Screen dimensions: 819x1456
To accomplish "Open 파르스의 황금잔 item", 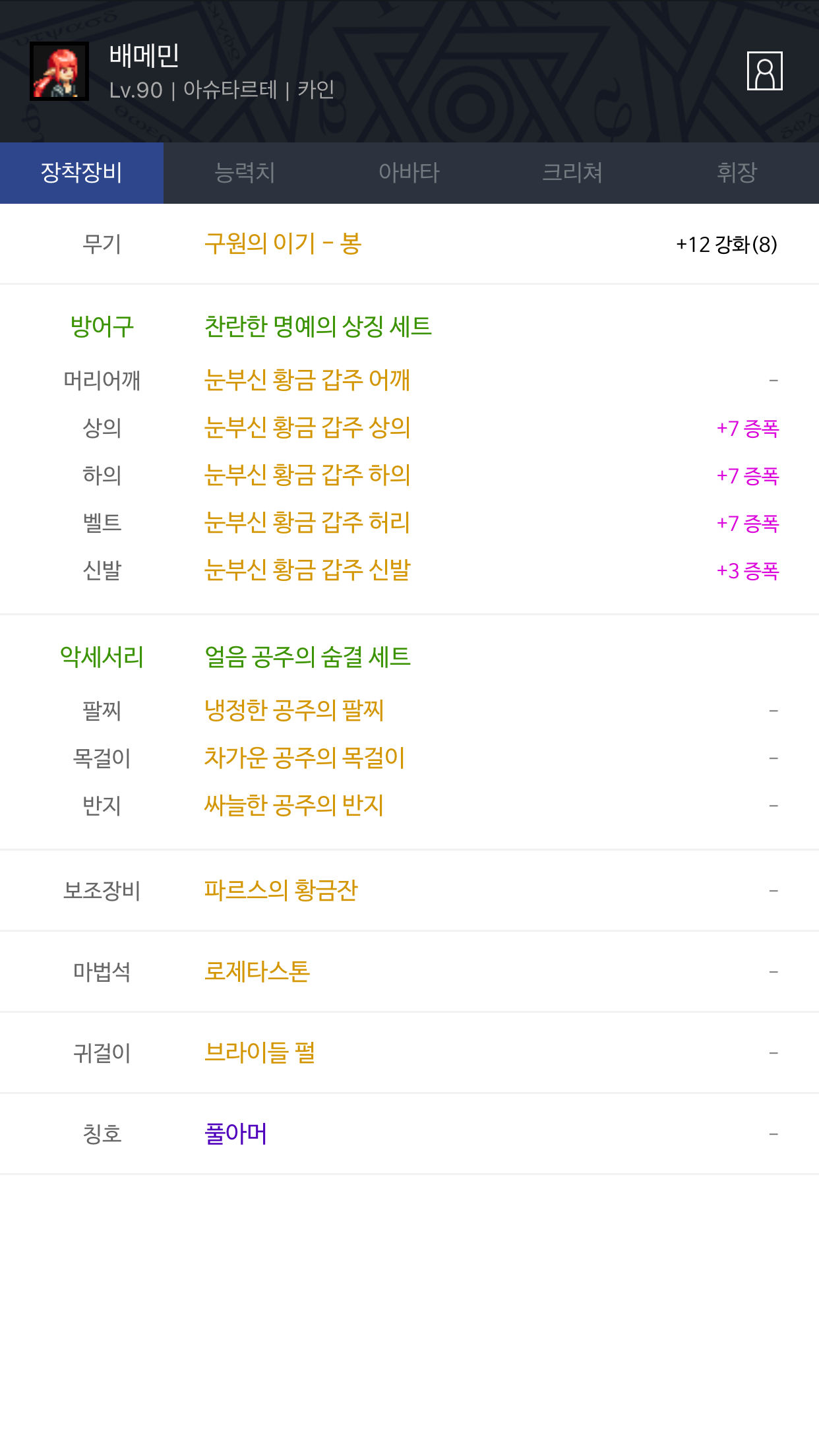I will pyautogui.click(x=281, y=890).
